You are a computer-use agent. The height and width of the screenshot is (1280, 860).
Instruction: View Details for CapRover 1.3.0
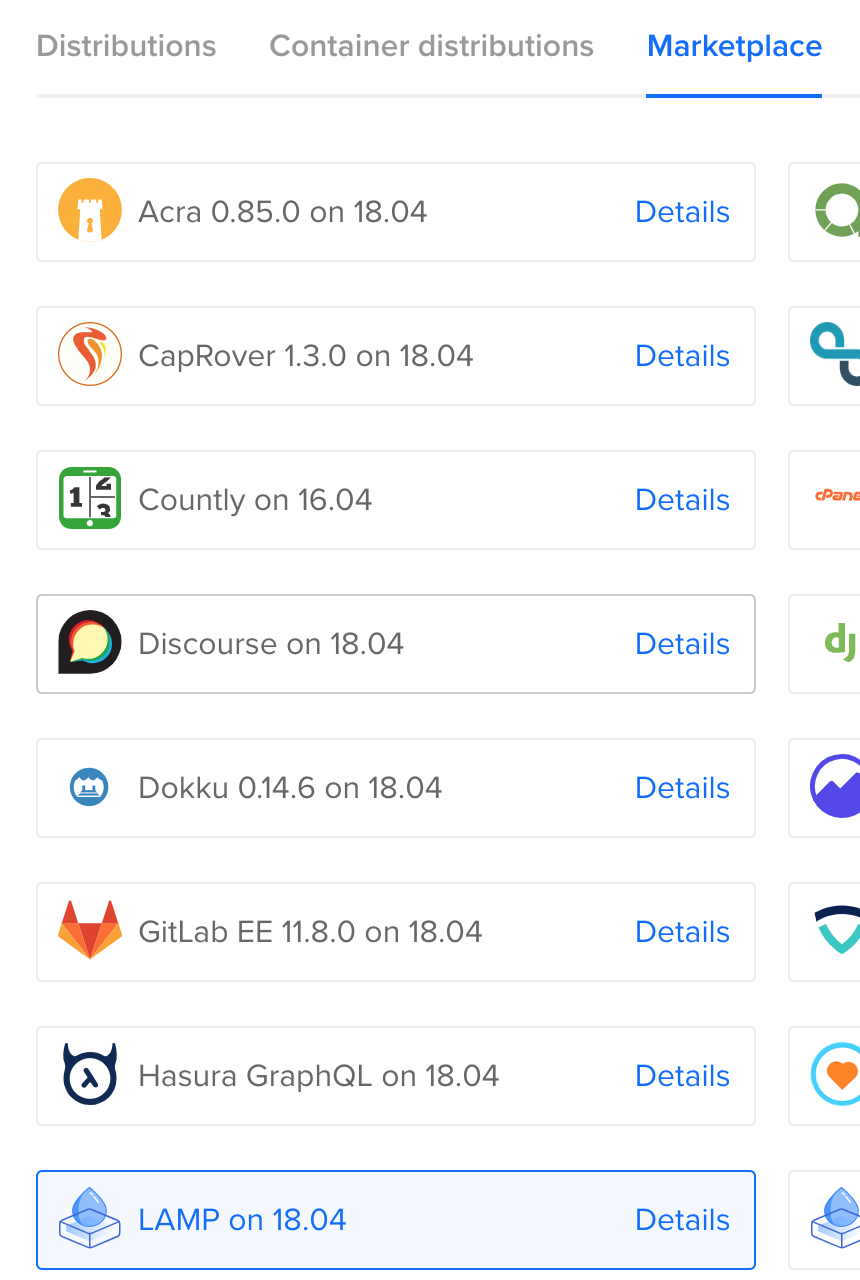coord(682,356)
